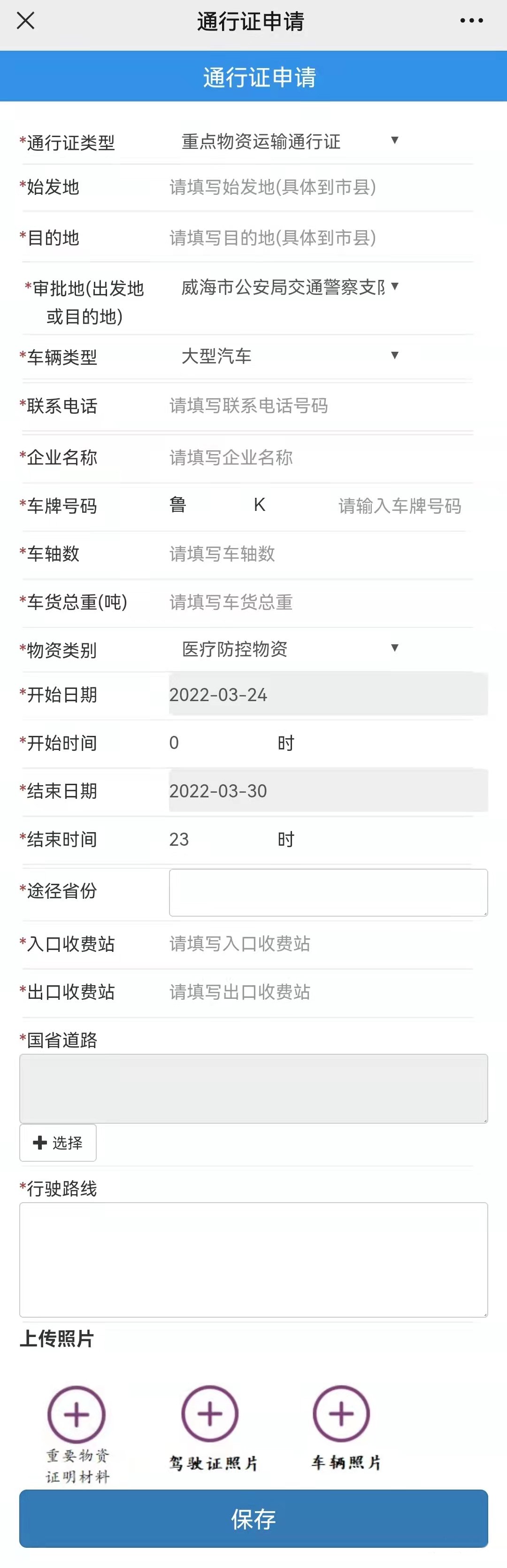Tap the 请输入车牌号码 field
The image size is (507, 1568).
(x=399, y=506)
